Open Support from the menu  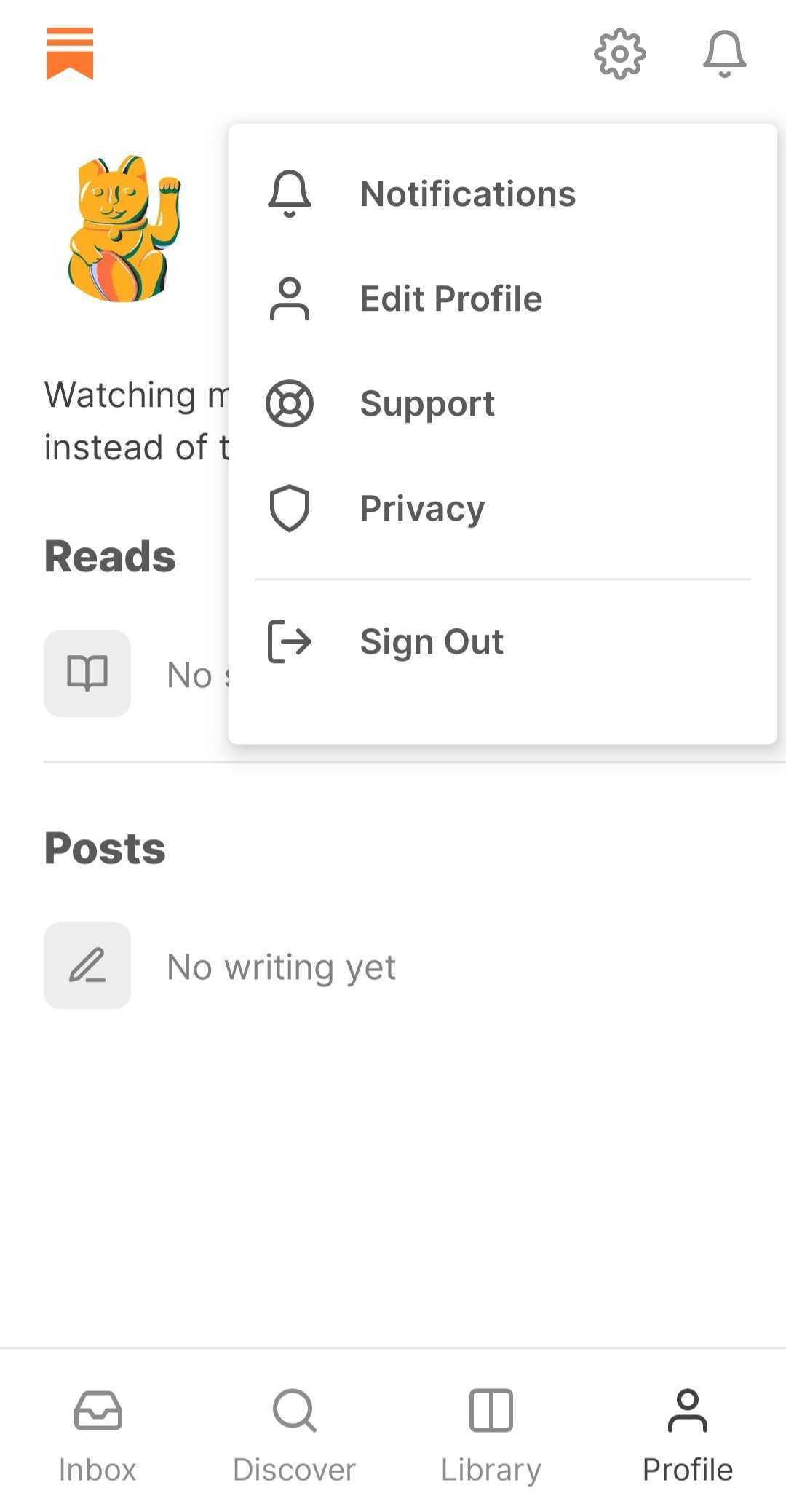point(502,403)
